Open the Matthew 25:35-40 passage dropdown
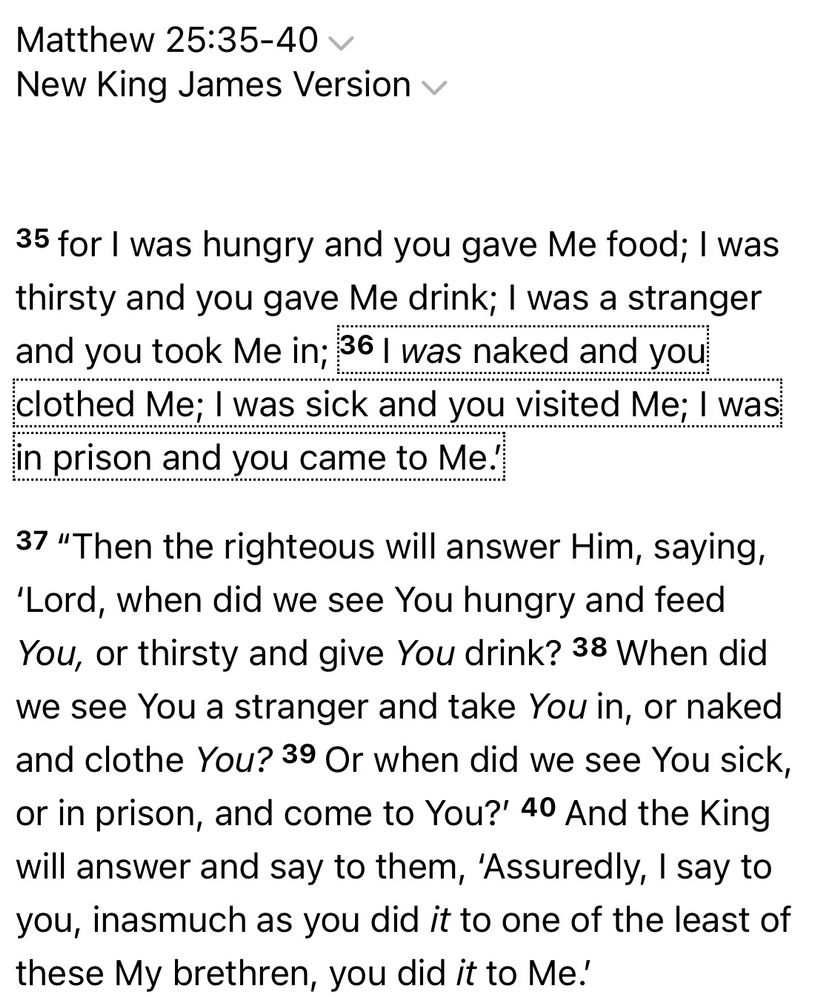The width and height of the screenshot is (821, 1000). pyautogui.click(x=341, y=42)
